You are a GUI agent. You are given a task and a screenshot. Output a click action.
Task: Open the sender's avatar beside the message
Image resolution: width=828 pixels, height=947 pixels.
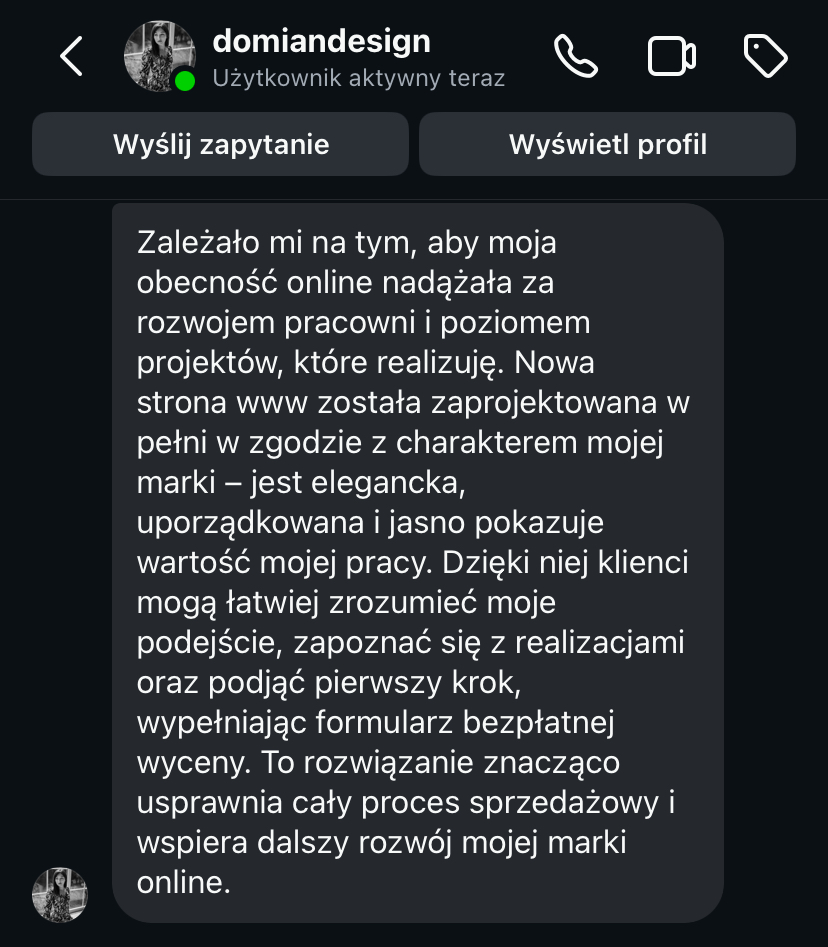(x=60, y=894)
